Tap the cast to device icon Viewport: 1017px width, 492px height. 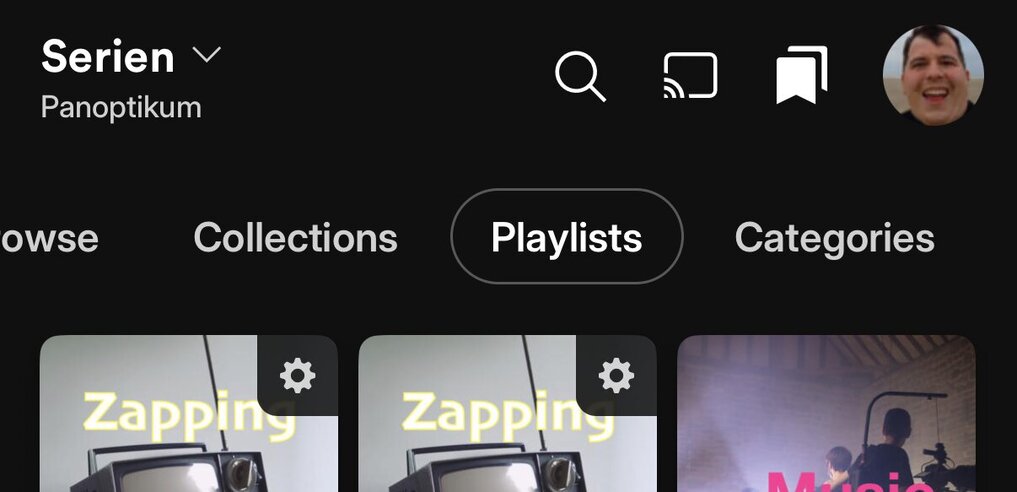coord(690,76)
